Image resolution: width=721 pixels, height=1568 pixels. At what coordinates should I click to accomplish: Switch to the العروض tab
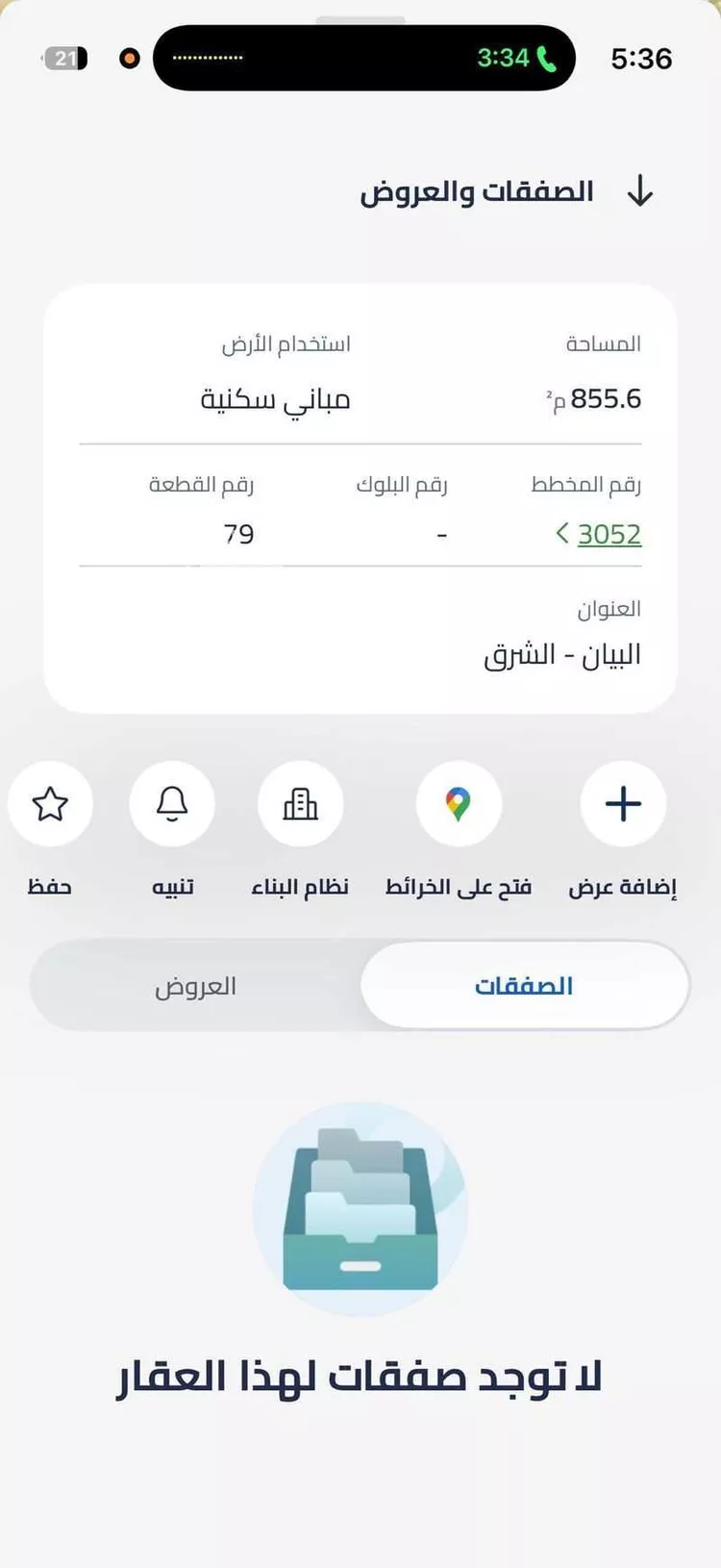click(197, 985)
